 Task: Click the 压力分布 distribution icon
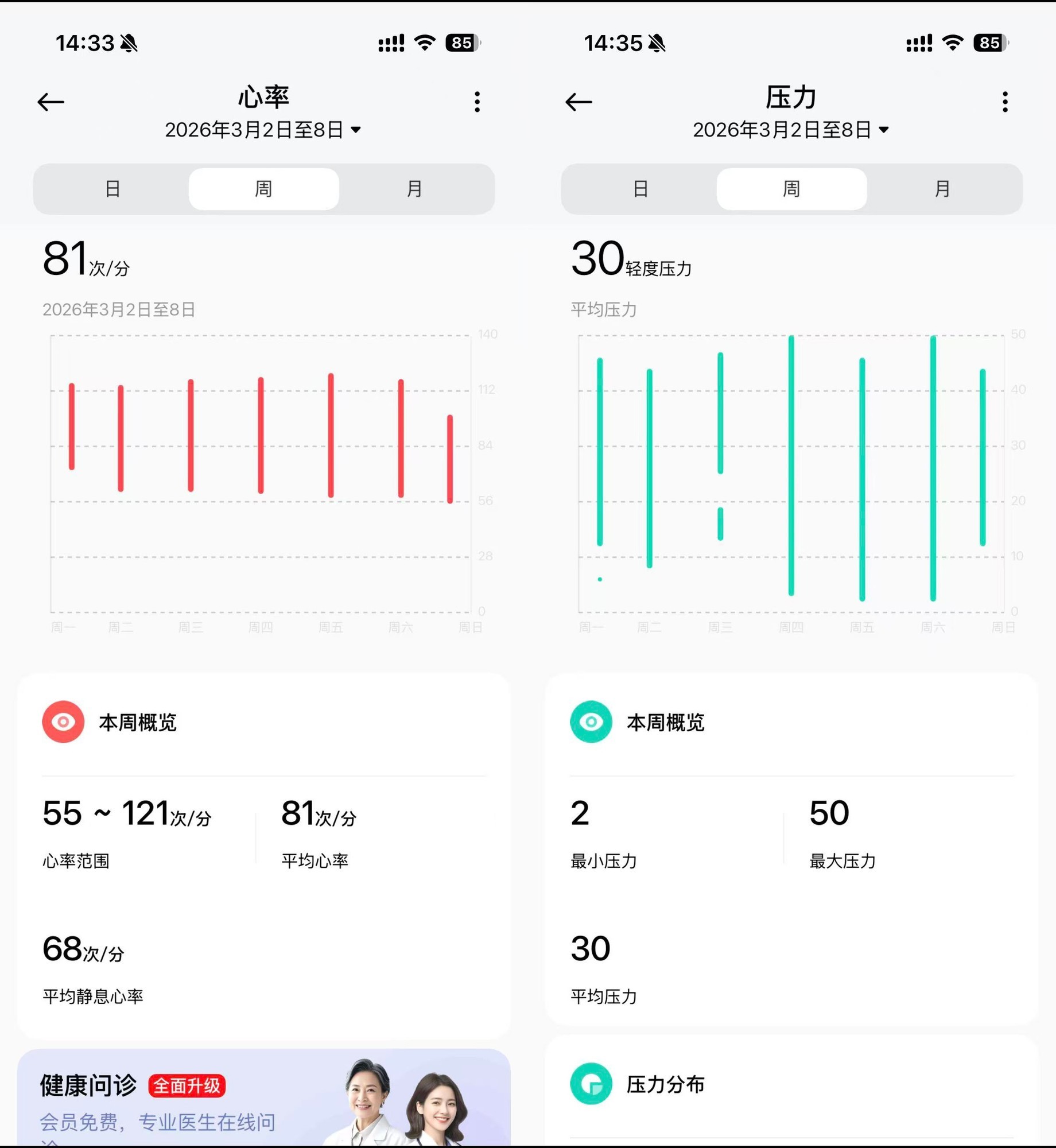591,1084
